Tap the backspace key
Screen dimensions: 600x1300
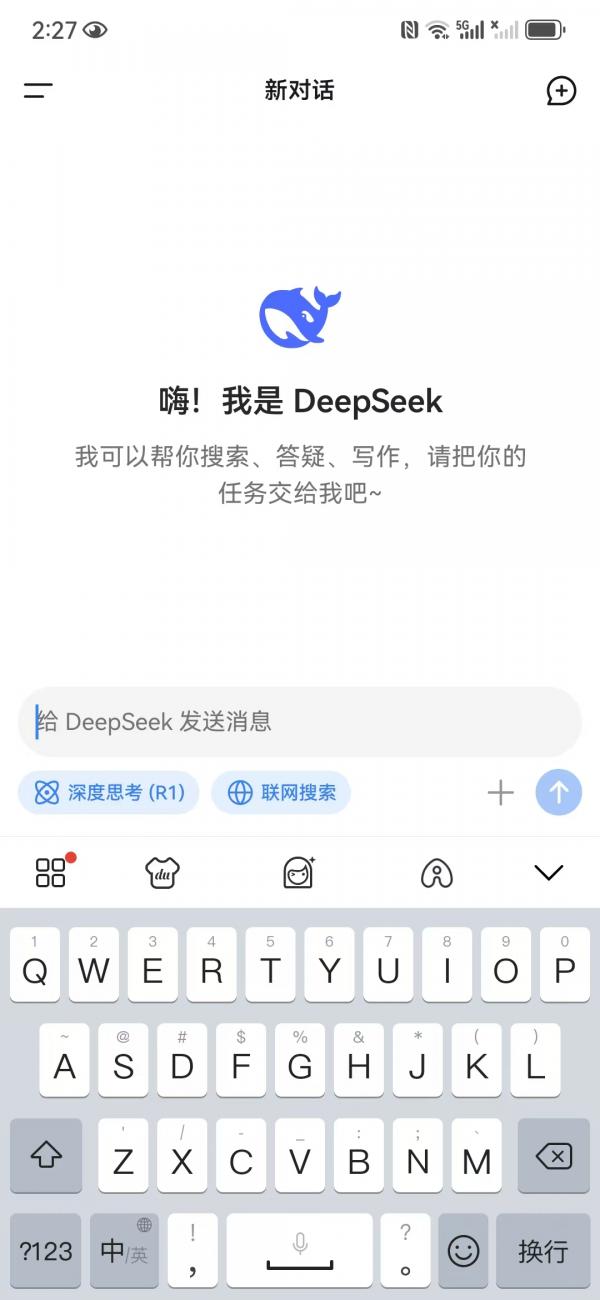click(x=553, y=1157)
